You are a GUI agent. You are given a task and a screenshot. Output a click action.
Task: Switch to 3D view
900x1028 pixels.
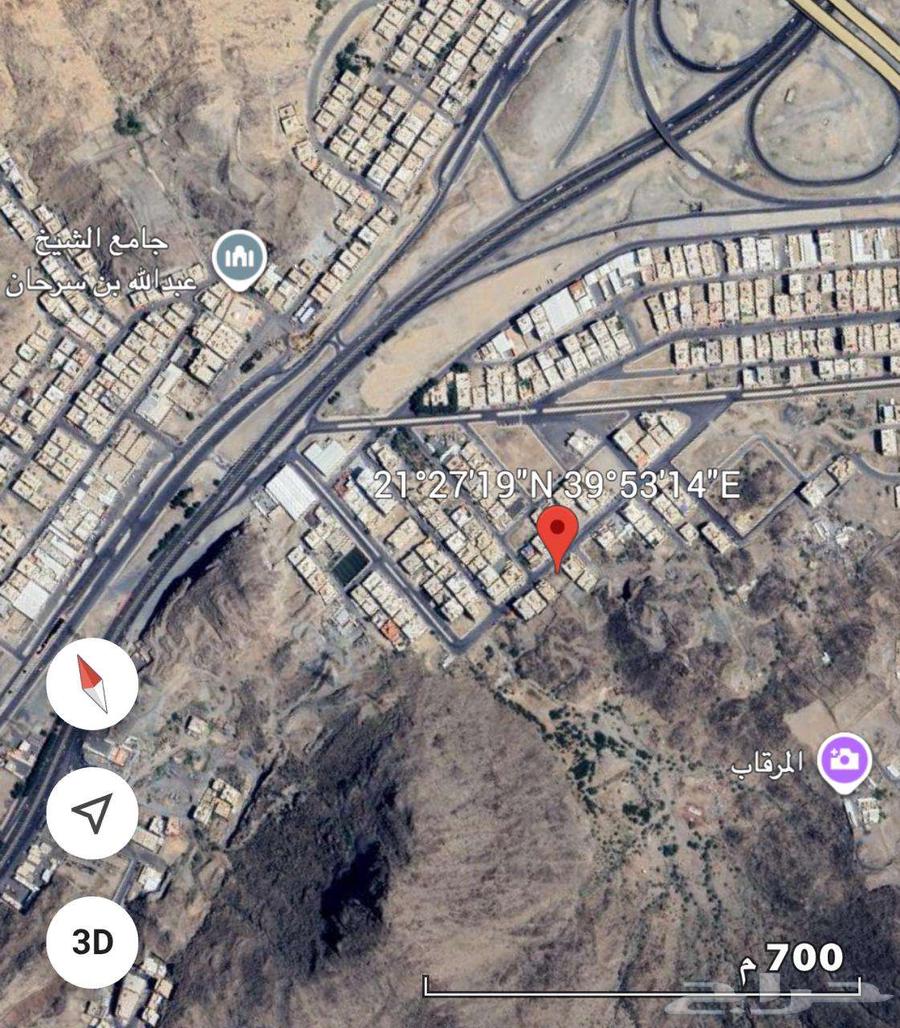click(91, 942)
